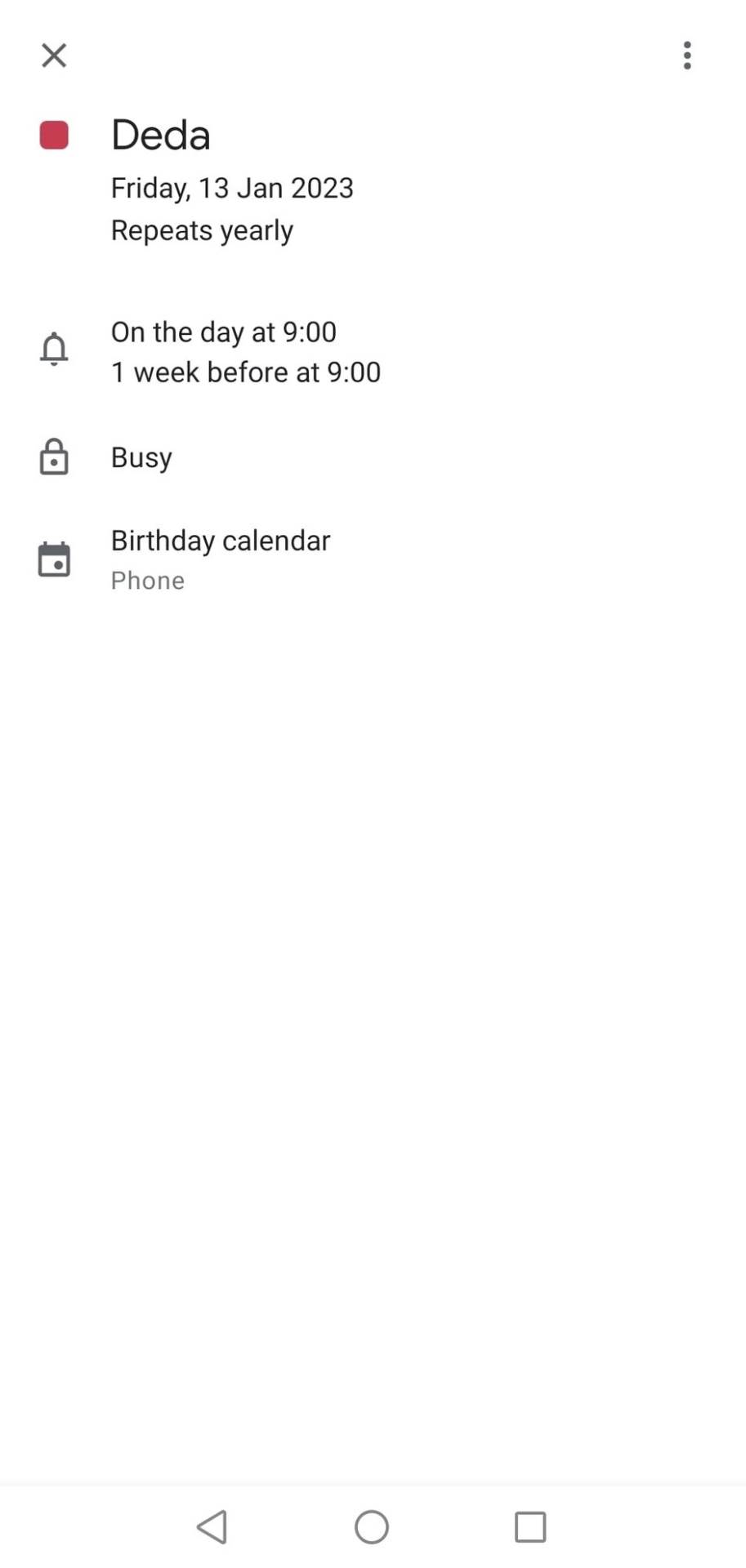
Task: Tap Friday, 13 Jan 2023 date
Action: (x=232, y=187)
